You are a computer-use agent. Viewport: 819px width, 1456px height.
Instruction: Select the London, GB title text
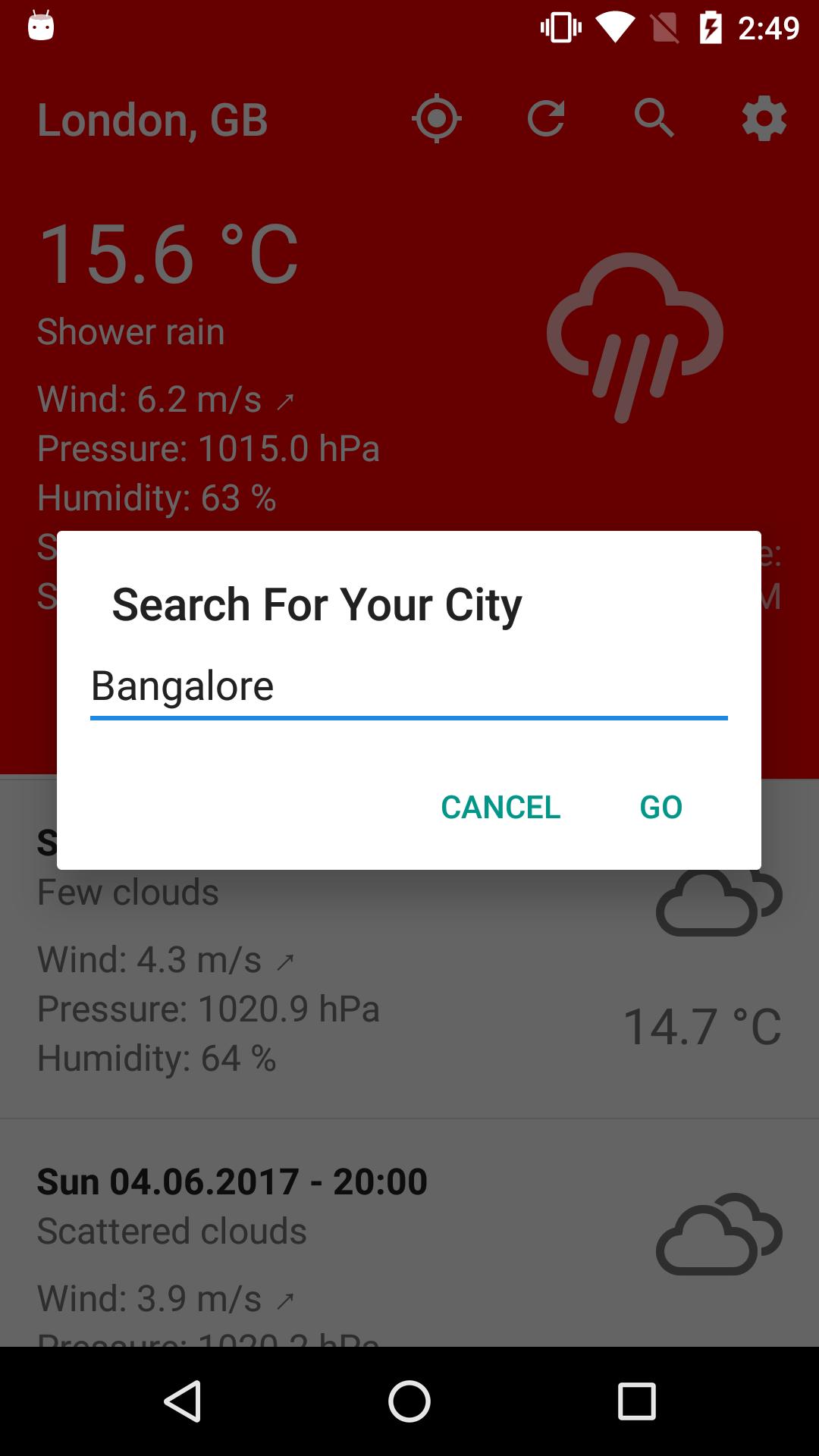point(152,118)
